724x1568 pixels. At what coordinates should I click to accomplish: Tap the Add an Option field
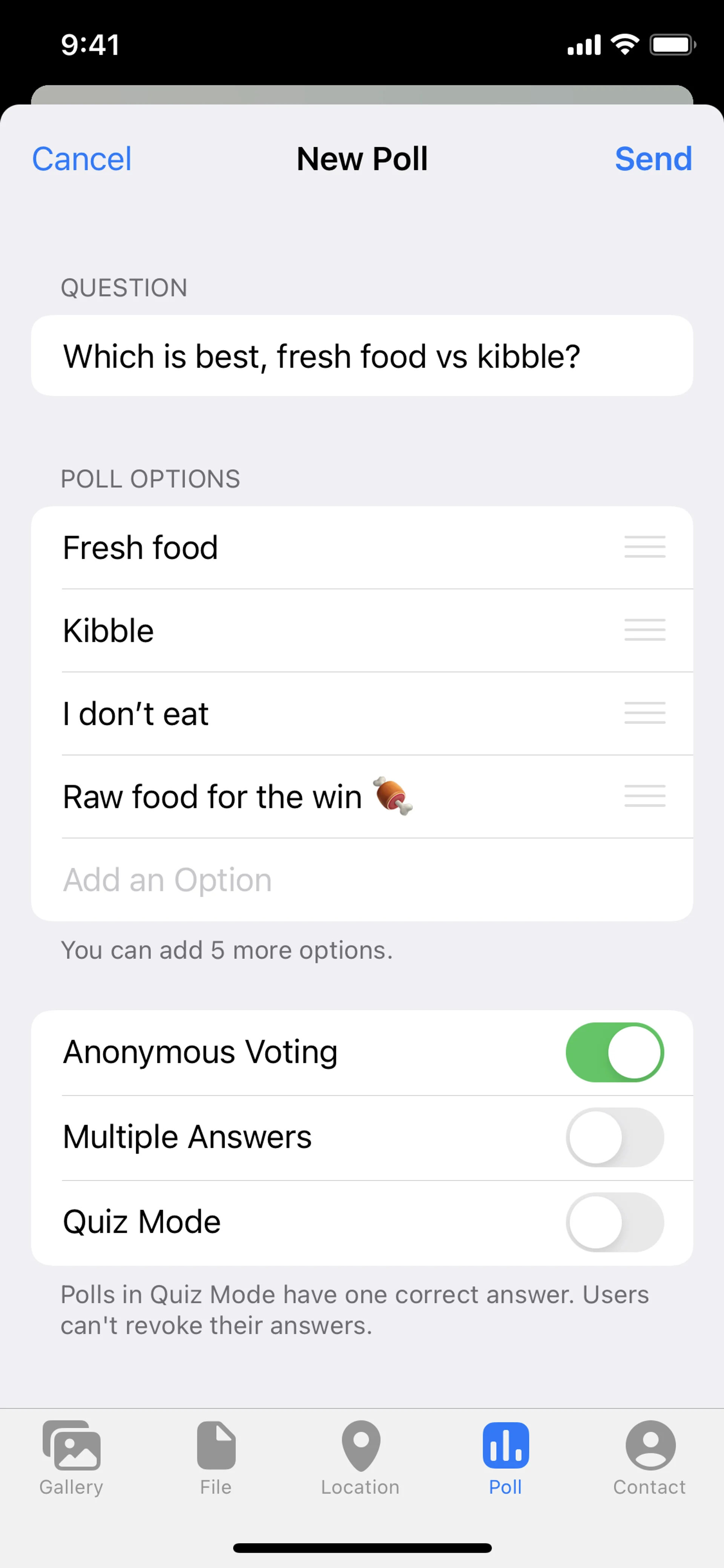point(168,880)
